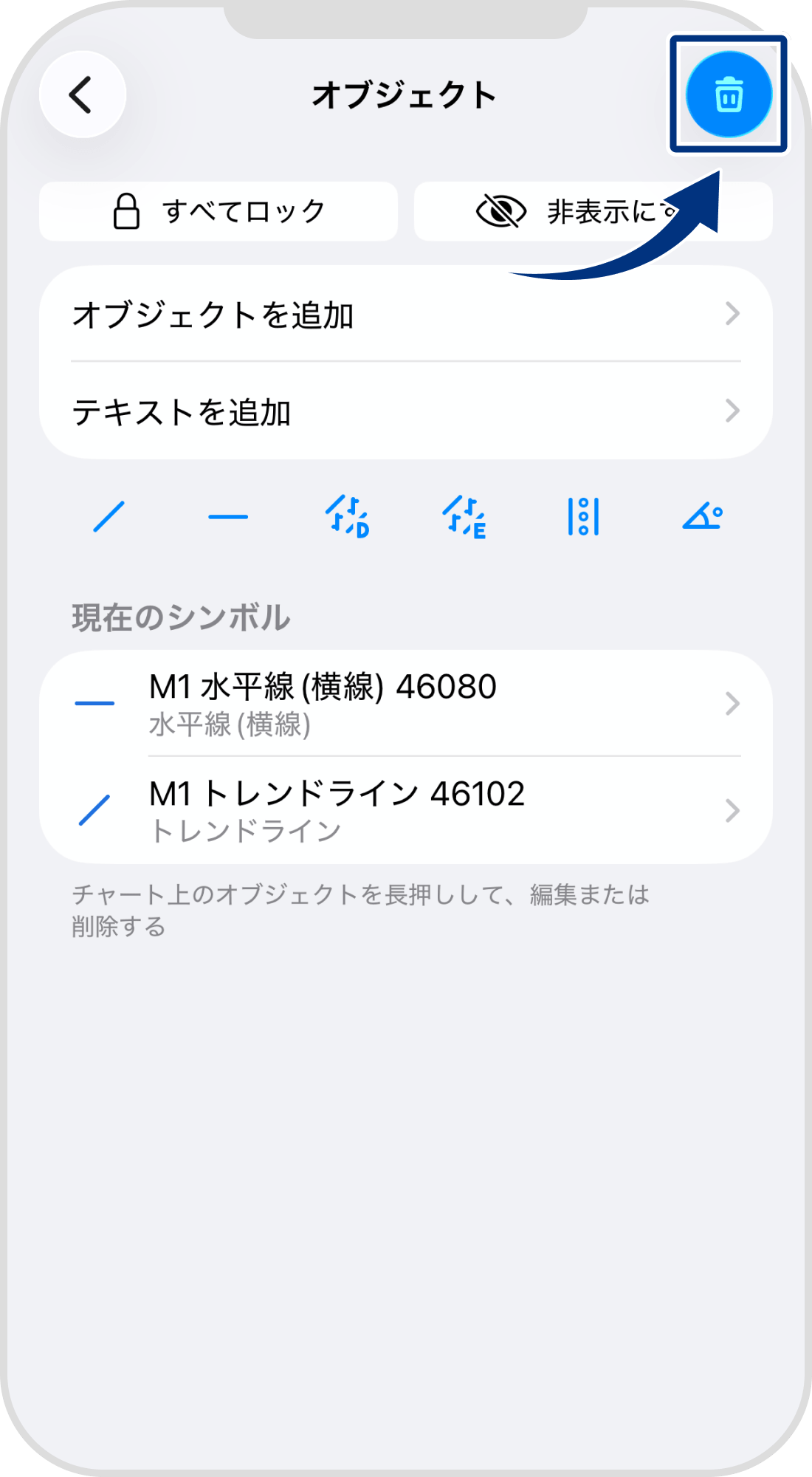Select the vertical line tool icon
Screen dimensions: 812x1477
pyautogui.click(x=583, y=517)
